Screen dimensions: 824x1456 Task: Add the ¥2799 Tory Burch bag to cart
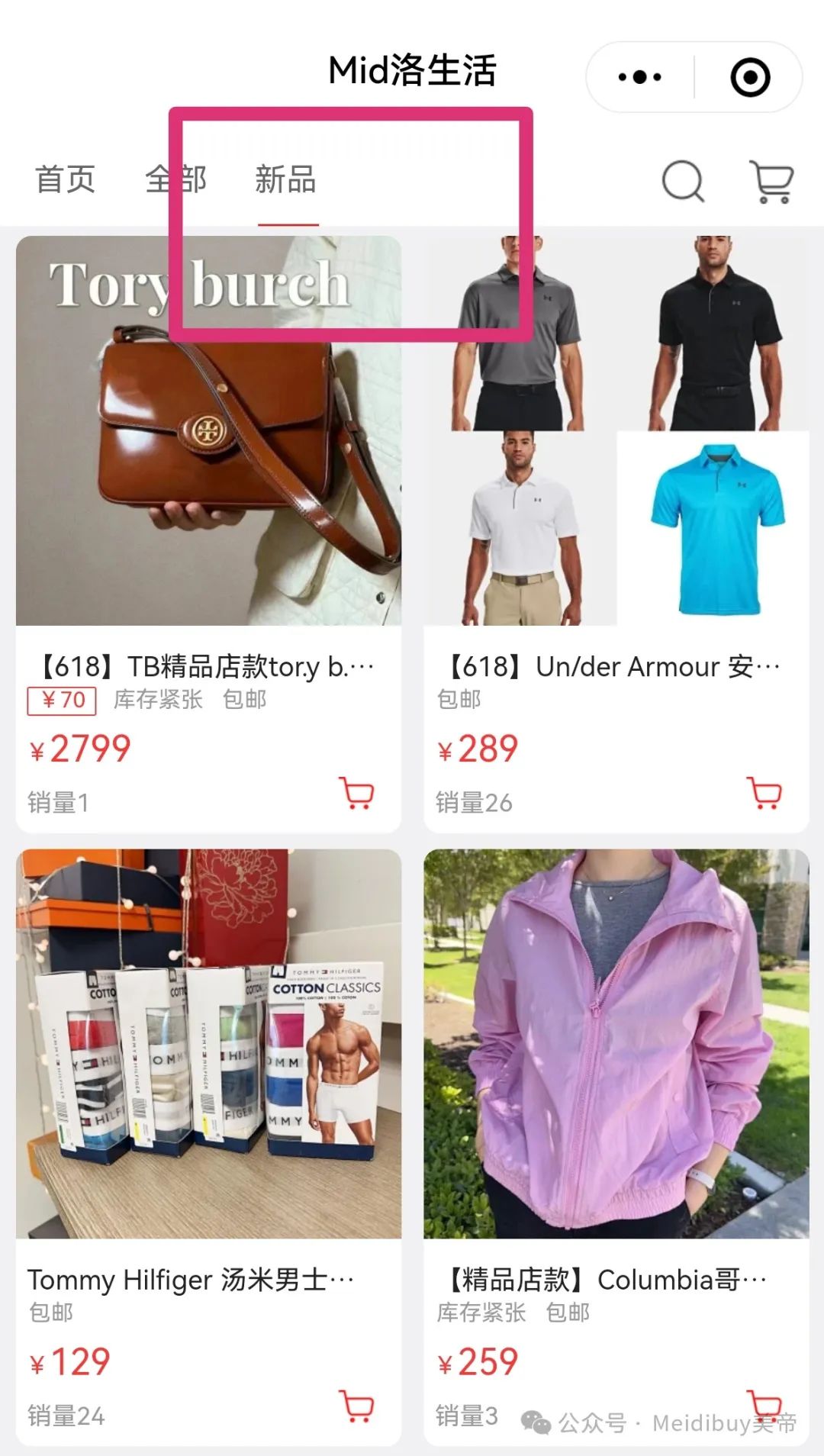tap(356, 794)
